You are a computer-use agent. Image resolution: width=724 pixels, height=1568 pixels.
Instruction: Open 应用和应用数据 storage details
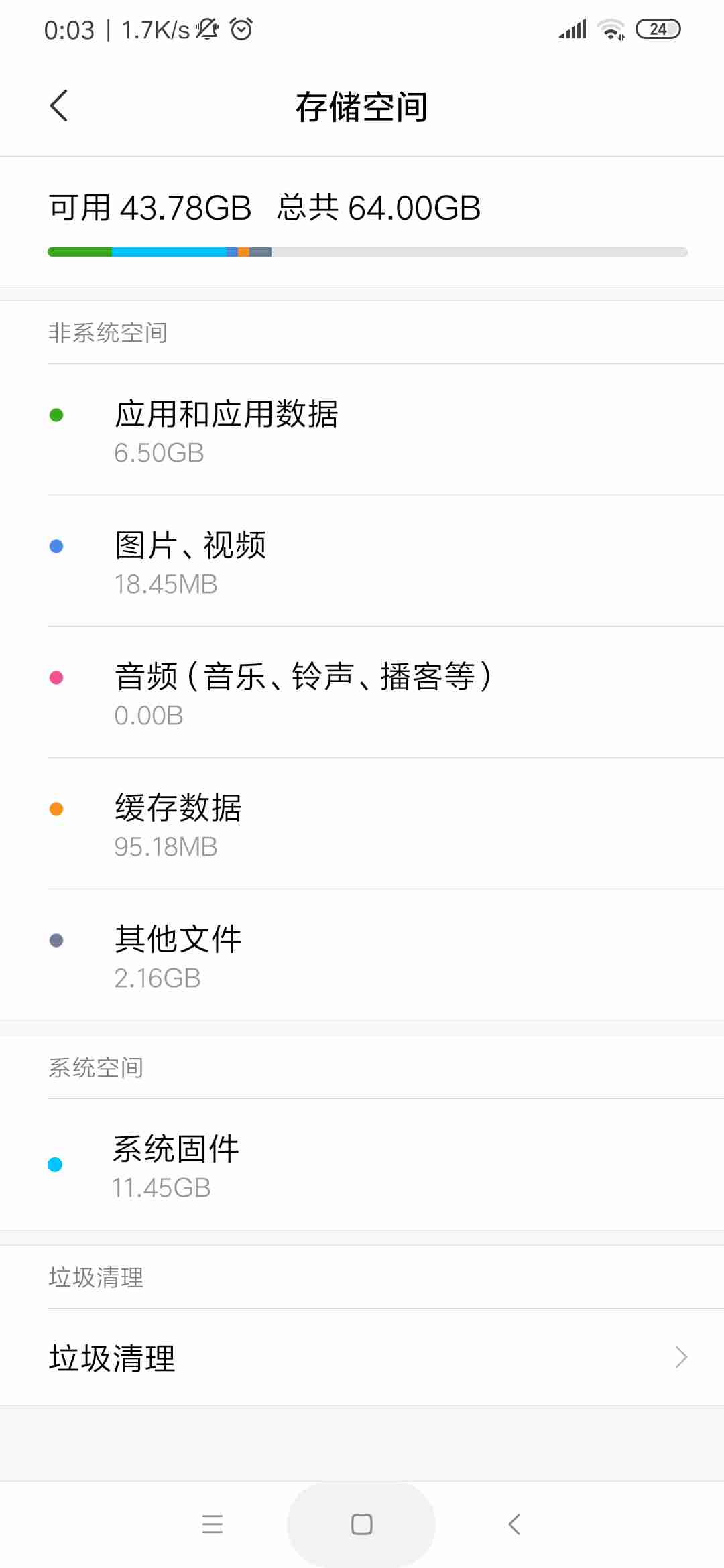pos(362,430)
